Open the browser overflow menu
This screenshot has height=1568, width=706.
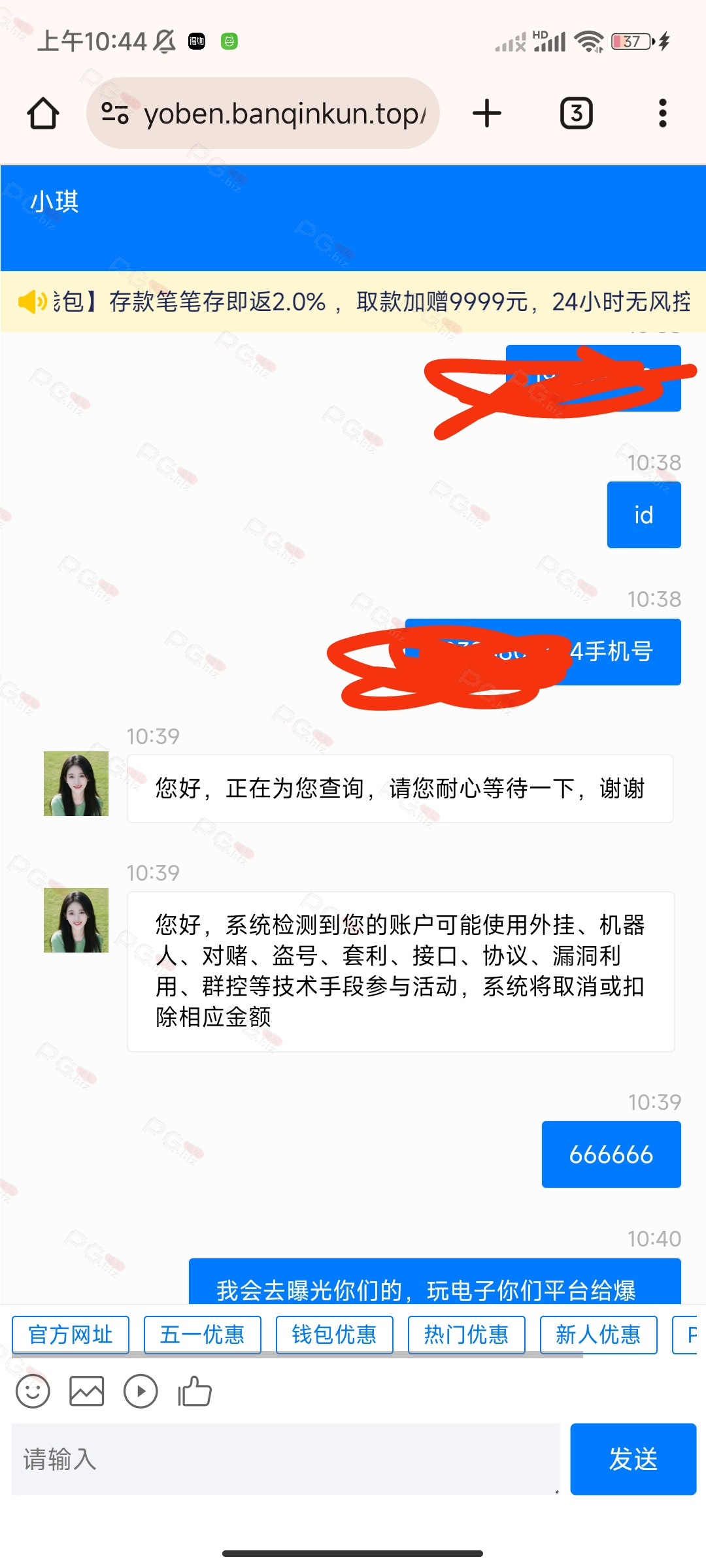click(x=663, y=114)
